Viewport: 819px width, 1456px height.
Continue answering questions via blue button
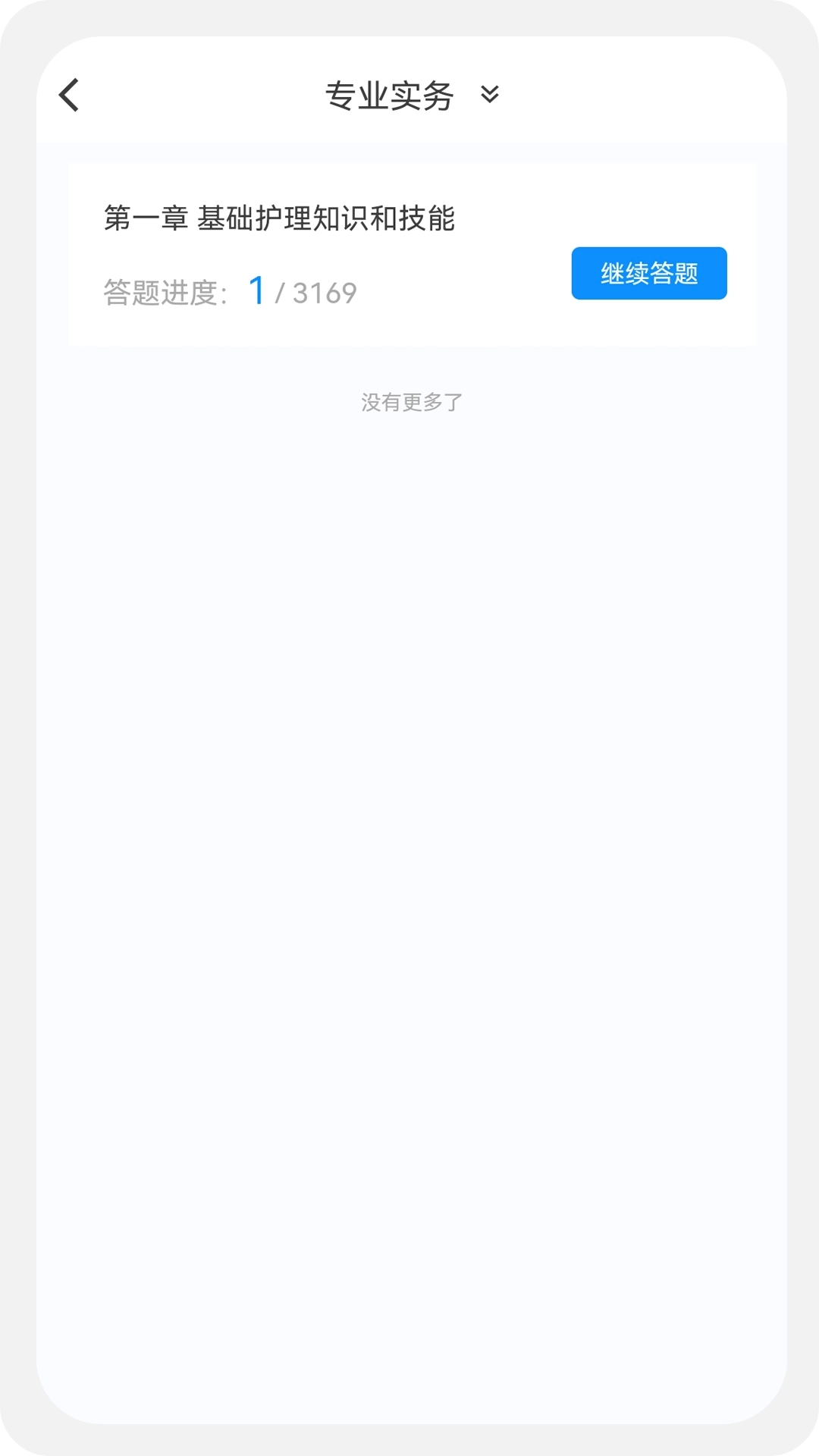click(648, 273)
